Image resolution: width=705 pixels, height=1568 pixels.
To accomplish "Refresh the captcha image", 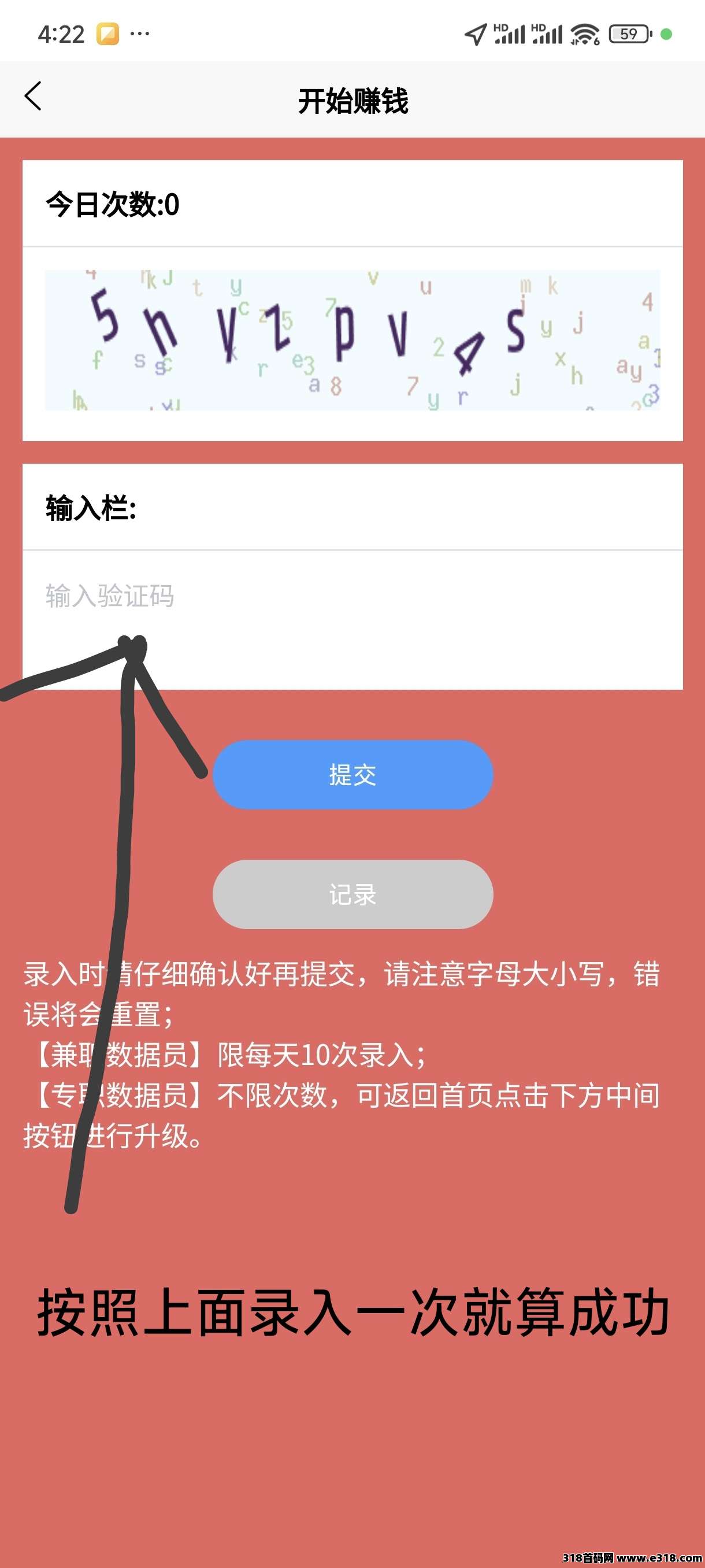I will click(352, 339).
